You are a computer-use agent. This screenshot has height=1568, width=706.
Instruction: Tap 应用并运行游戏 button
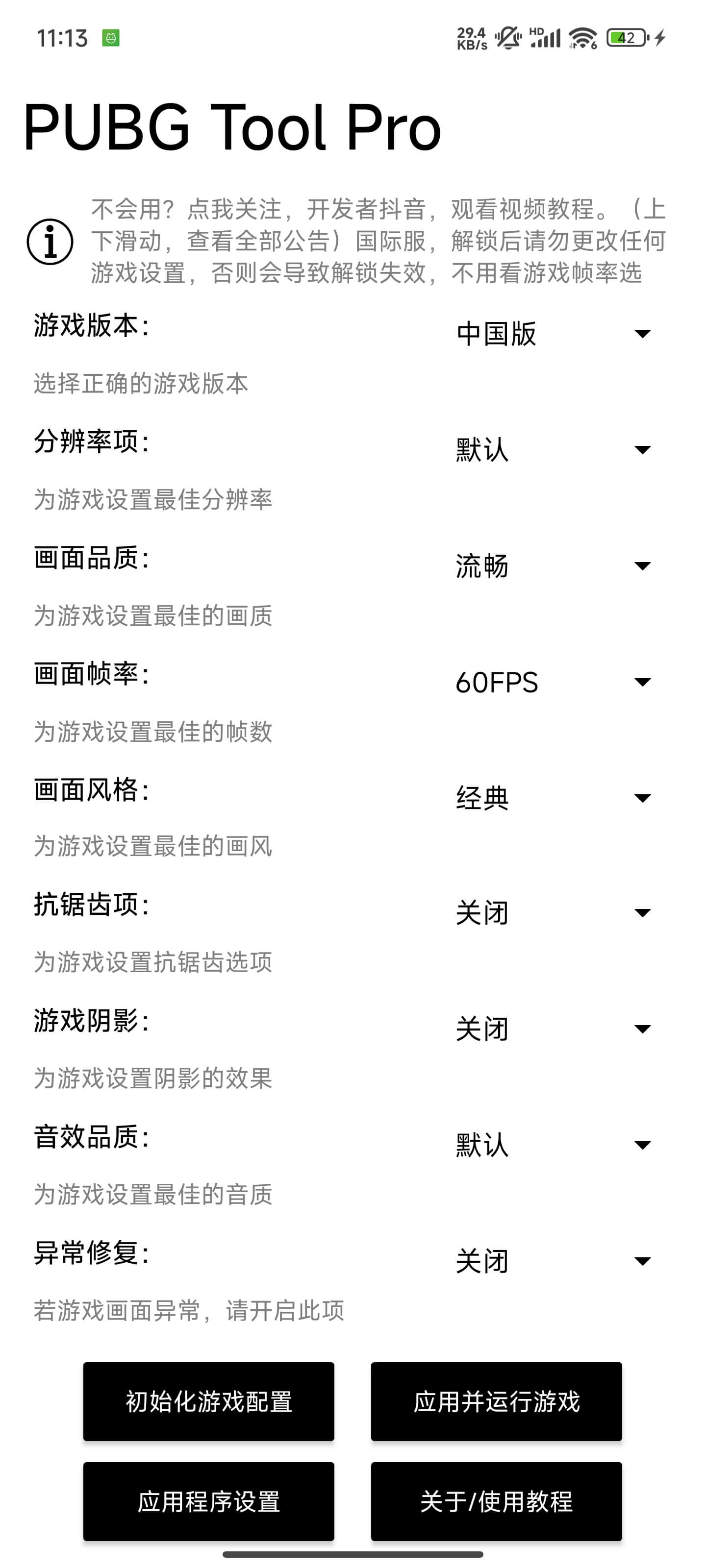click(496, 1401)
